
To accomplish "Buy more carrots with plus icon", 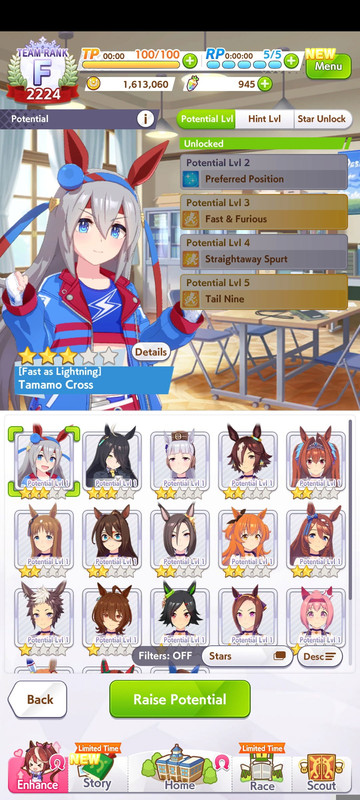I will tap(264, 84).
